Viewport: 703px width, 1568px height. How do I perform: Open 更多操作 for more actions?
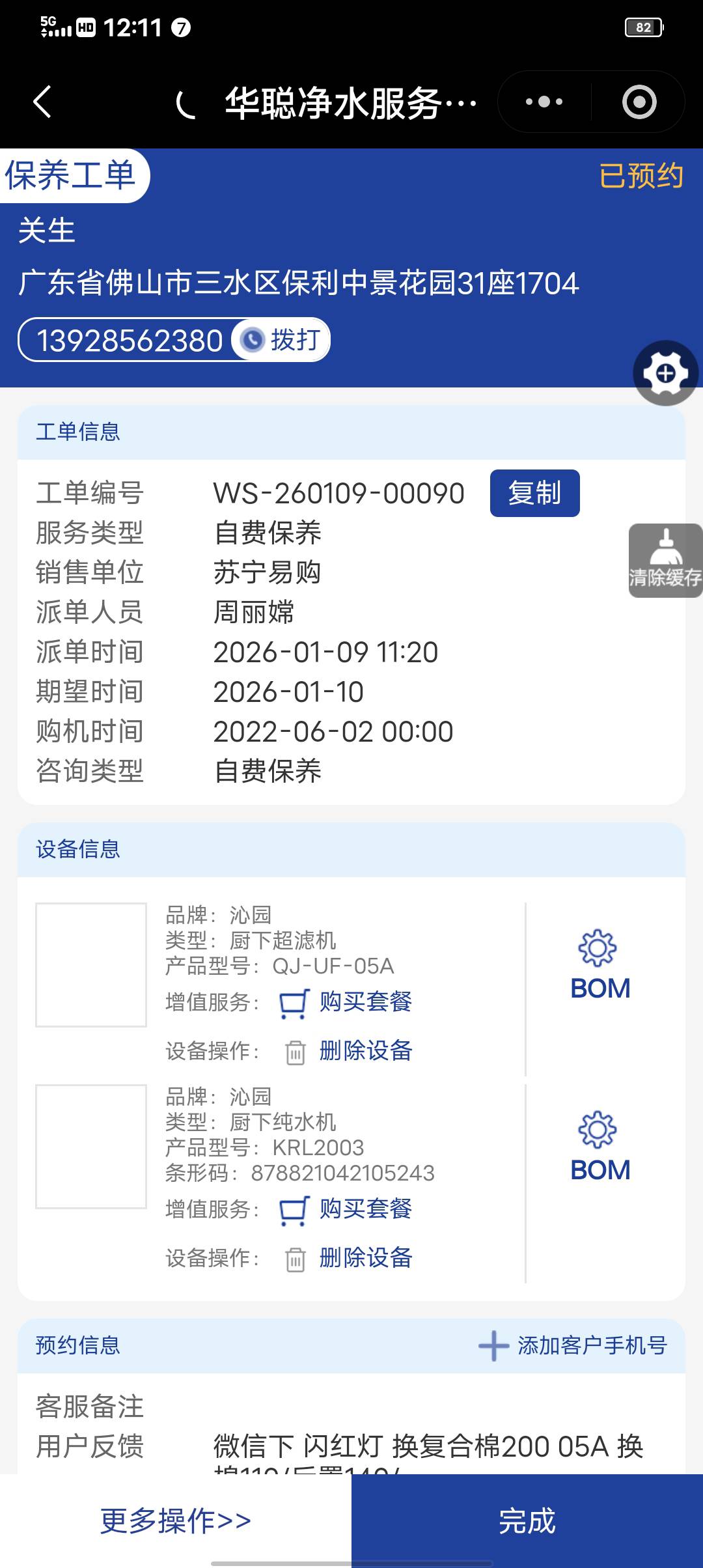[175, 1520]
